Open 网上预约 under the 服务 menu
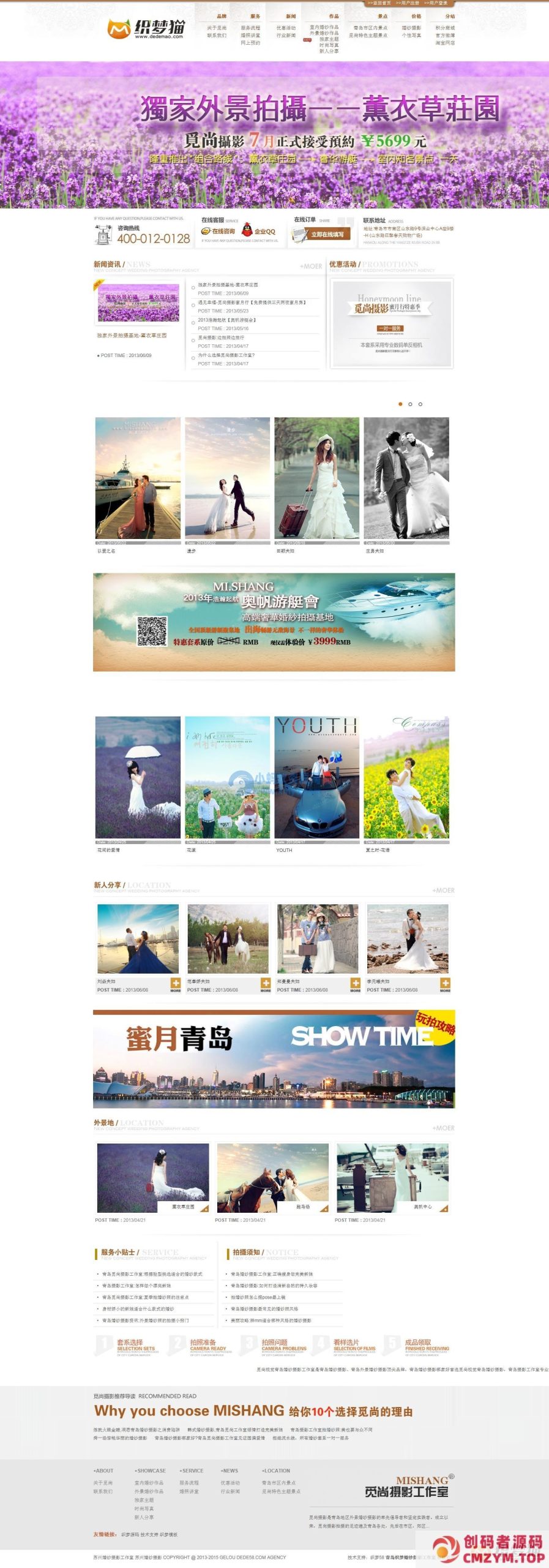 250,43
